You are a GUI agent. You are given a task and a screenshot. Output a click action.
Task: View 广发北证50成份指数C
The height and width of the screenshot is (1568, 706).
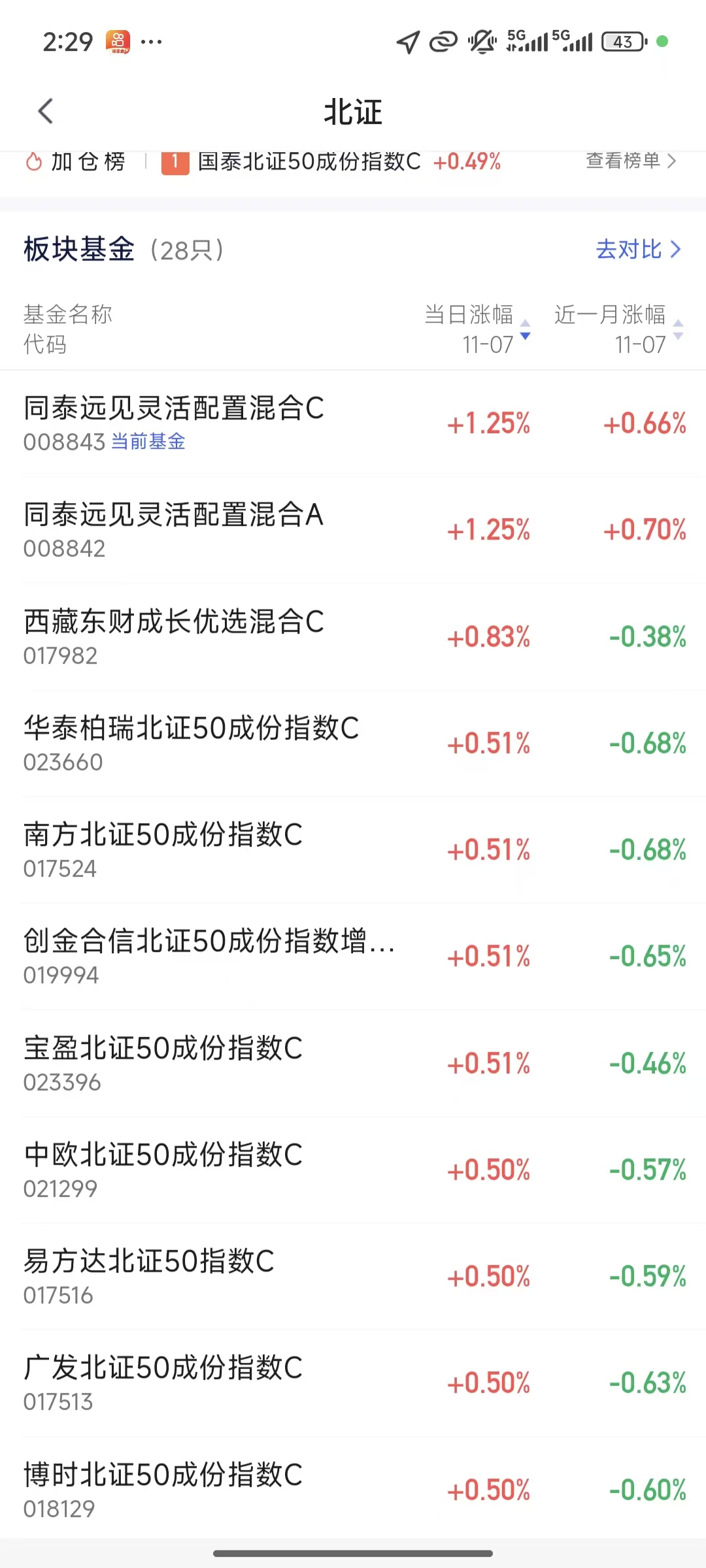[163, 1383]
